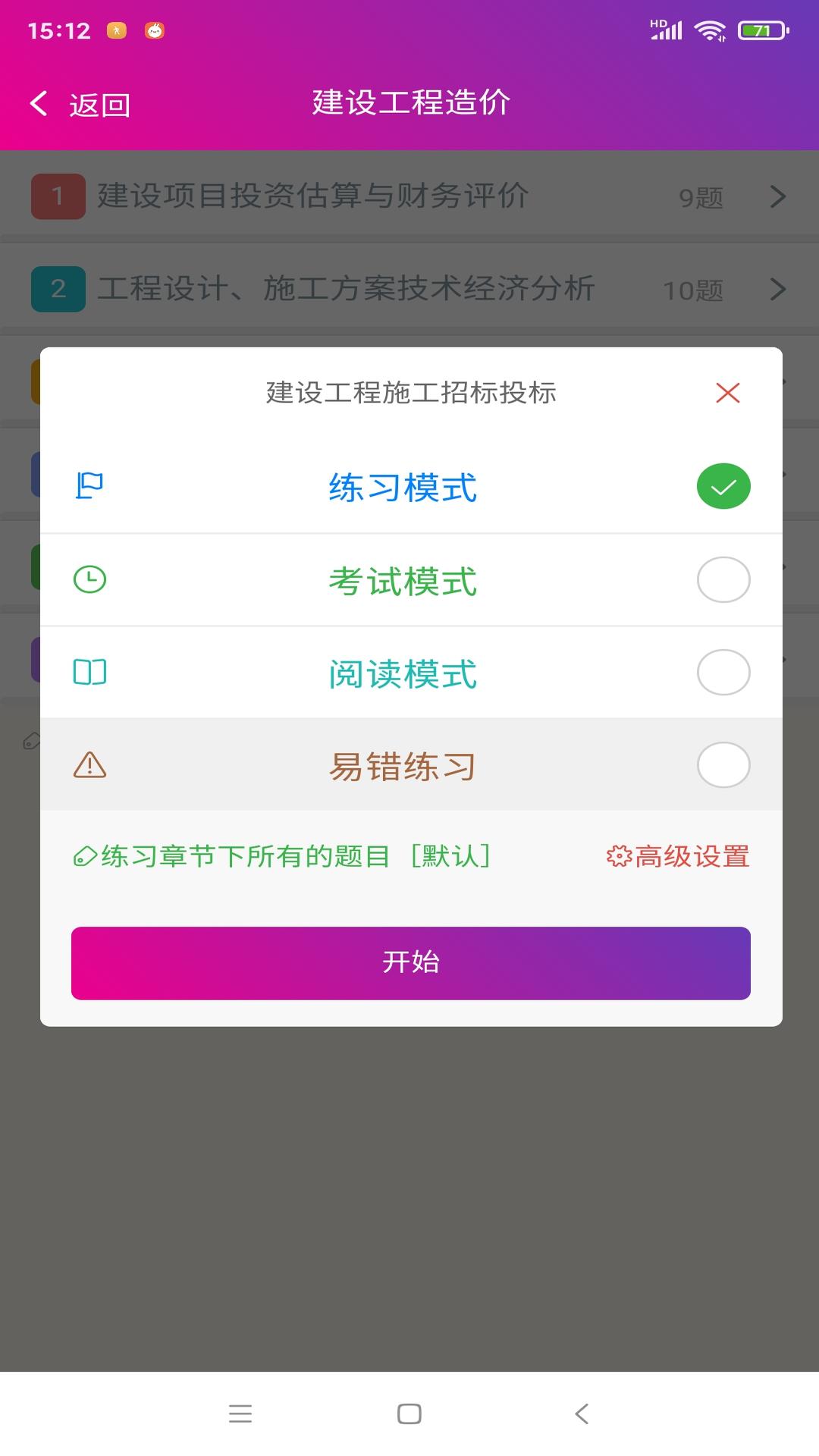
Task: Open chapter 2 via its right arrow
Action: coord(777,289)
